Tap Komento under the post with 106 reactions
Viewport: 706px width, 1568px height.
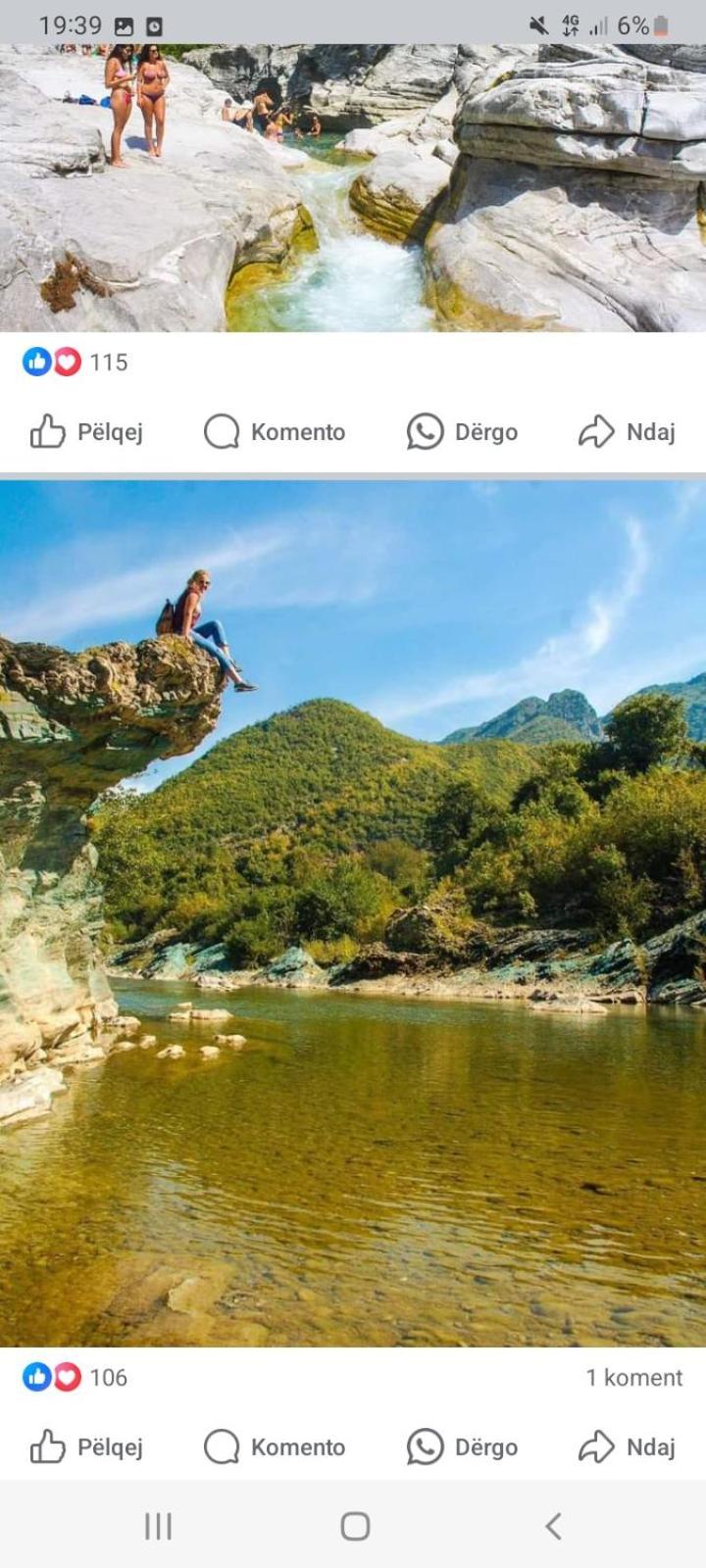(x=275, y=1447)
